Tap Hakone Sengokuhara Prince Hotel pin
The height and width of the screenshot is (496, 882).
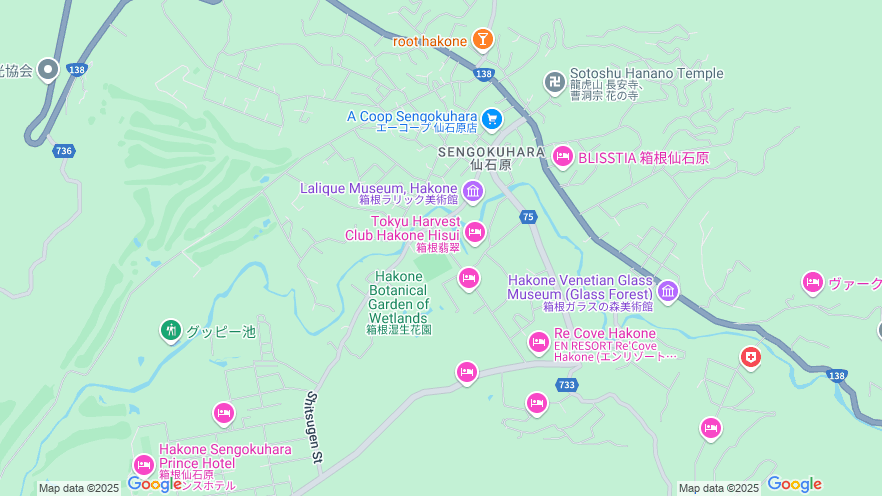(144, 465)
